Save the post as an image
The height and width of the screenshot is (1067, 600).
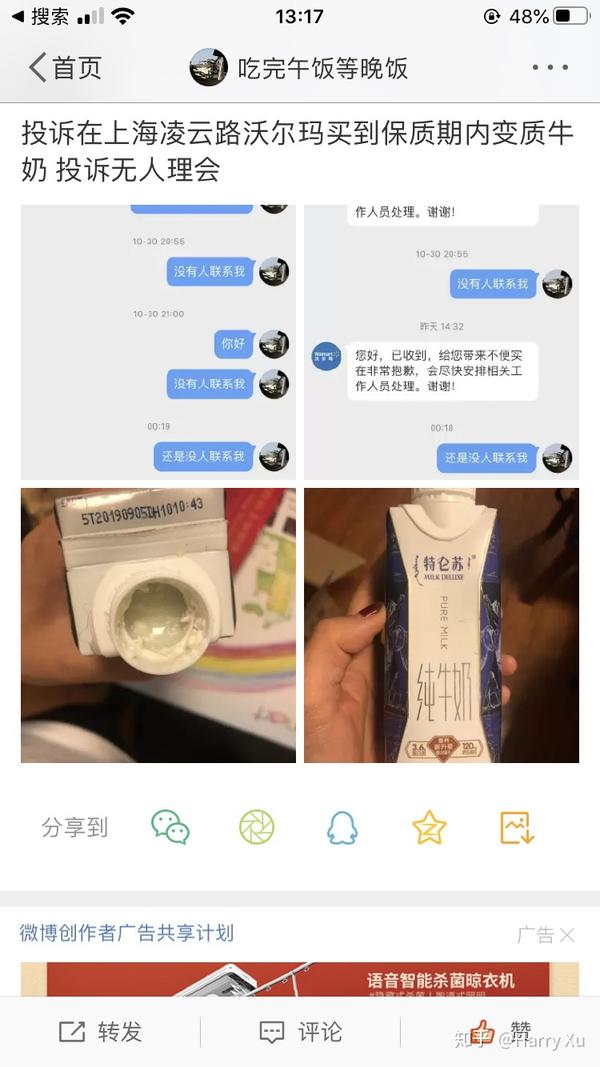pos(517,827)
